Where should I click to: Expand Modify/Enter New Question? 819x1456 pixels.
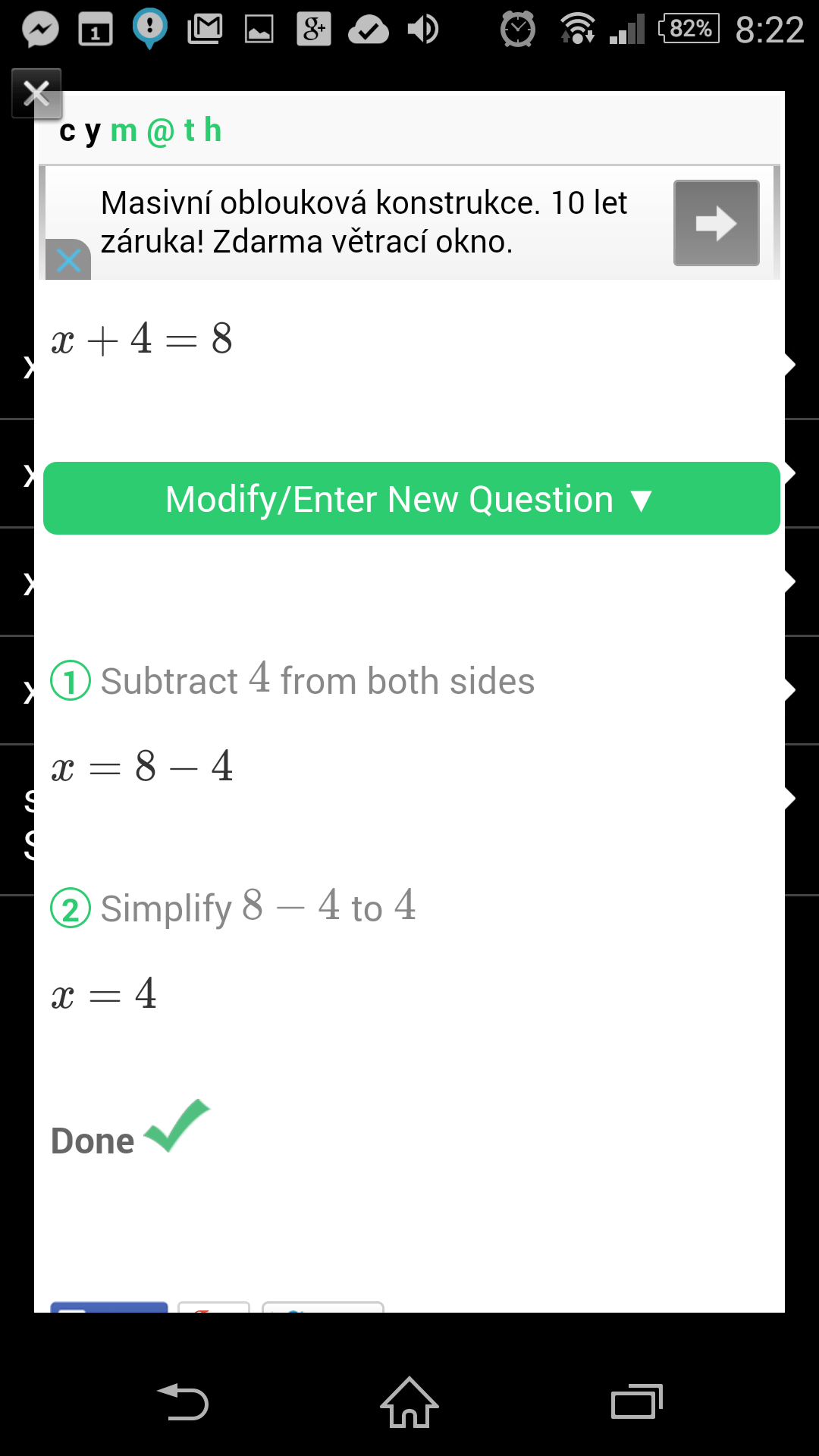pos(412,498)
